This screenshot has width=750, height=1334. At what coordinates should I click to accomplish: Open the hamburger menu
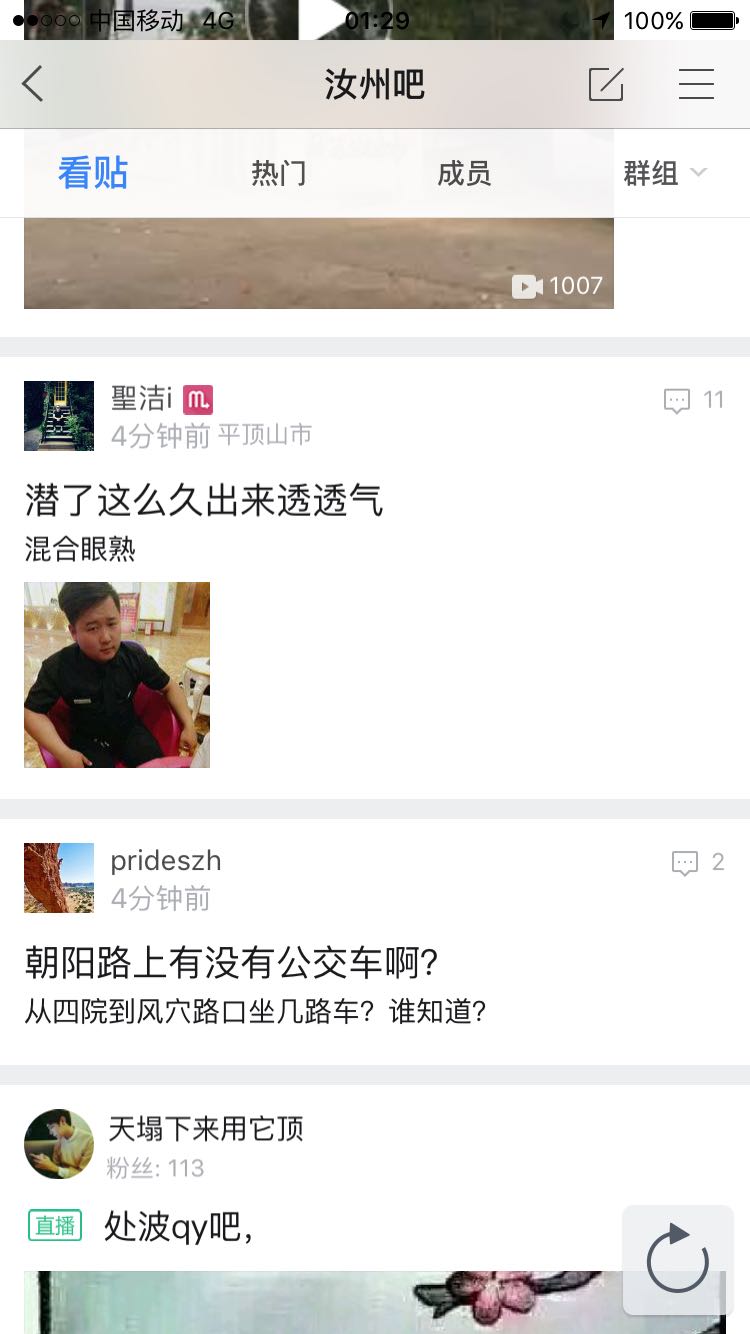pyautogui.click(x=696, y=84)
